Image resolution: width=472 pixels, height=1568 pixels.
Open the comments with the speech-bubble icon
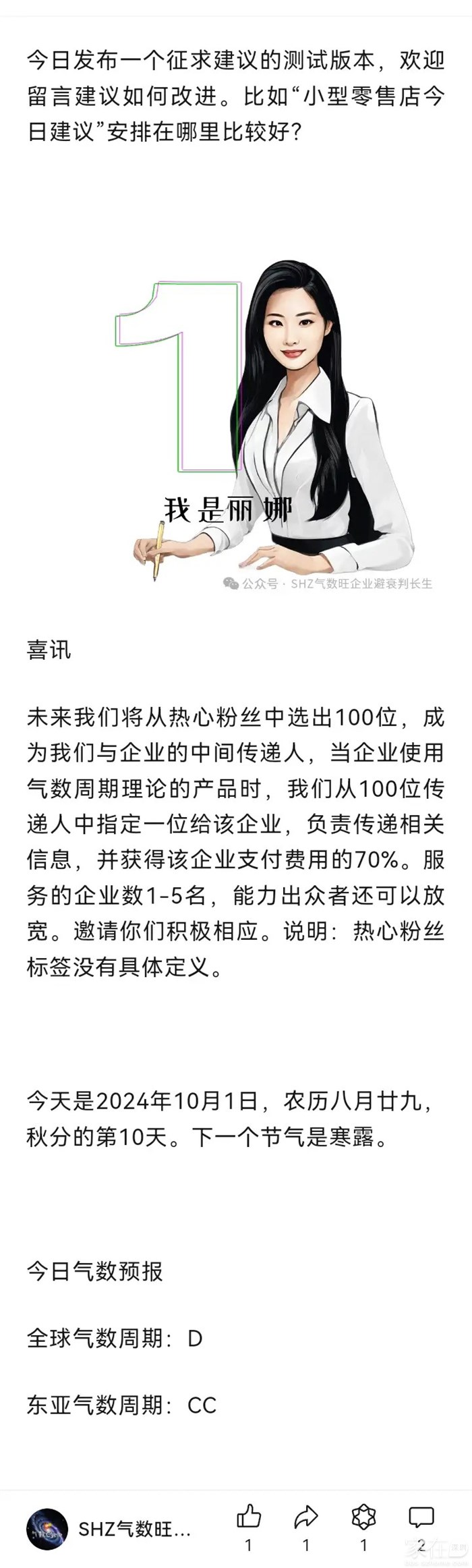point(421,1517)
